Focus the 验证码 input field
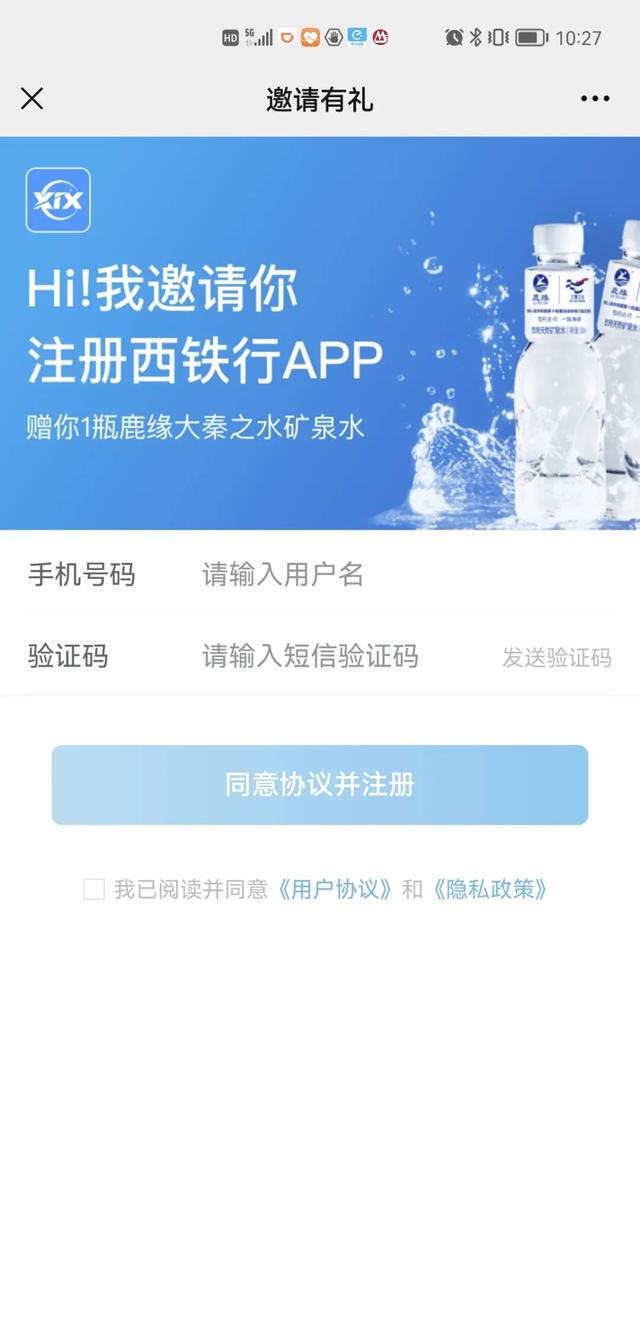Image resolution: width=640 pixels, height=1320 pixels. pos(345,656)
